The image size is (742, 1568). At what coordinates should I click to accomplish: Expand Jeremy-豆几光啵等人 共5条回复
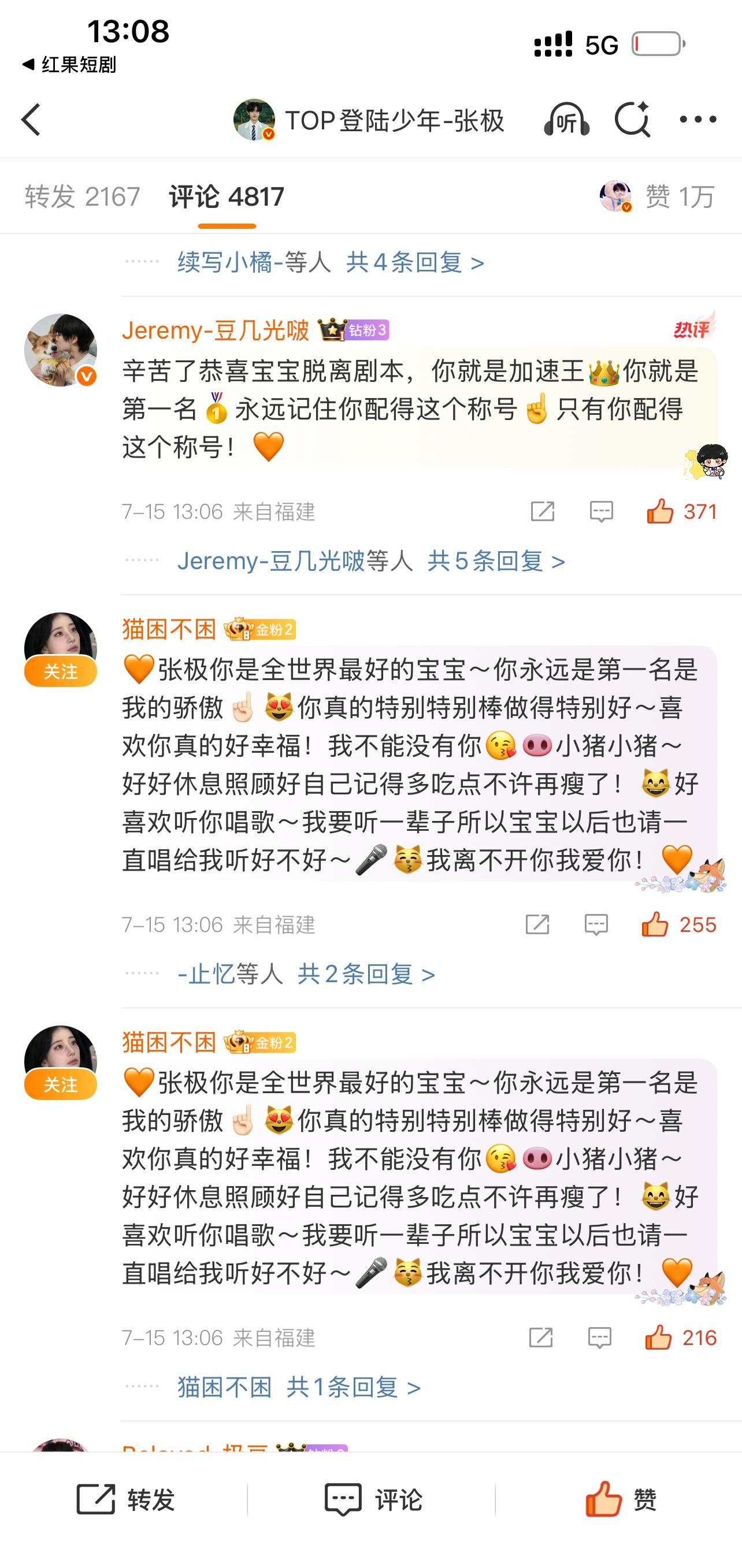coord(370,561)
